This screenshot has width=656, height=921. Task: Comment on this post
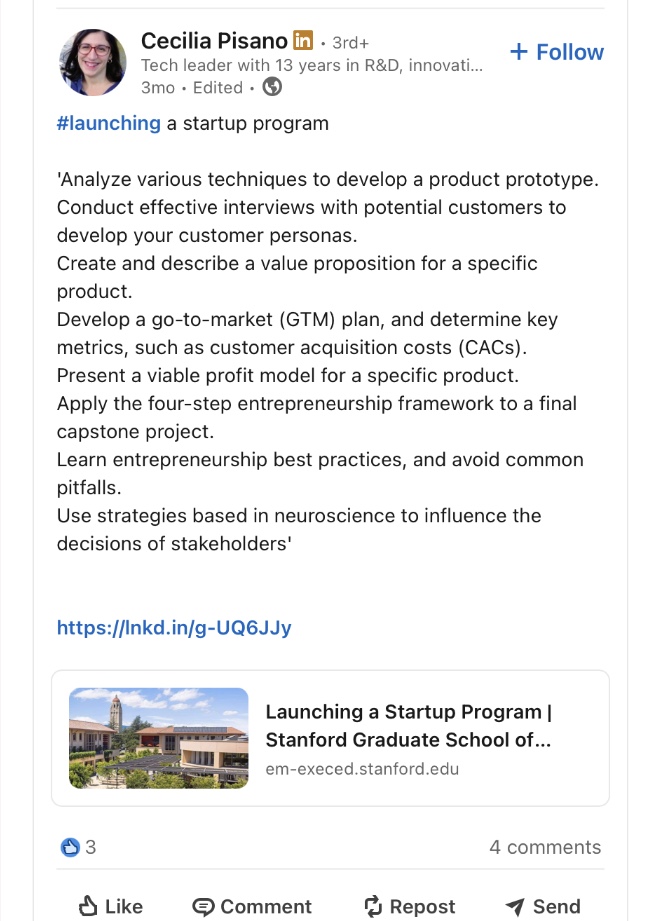tap(252, 906)
